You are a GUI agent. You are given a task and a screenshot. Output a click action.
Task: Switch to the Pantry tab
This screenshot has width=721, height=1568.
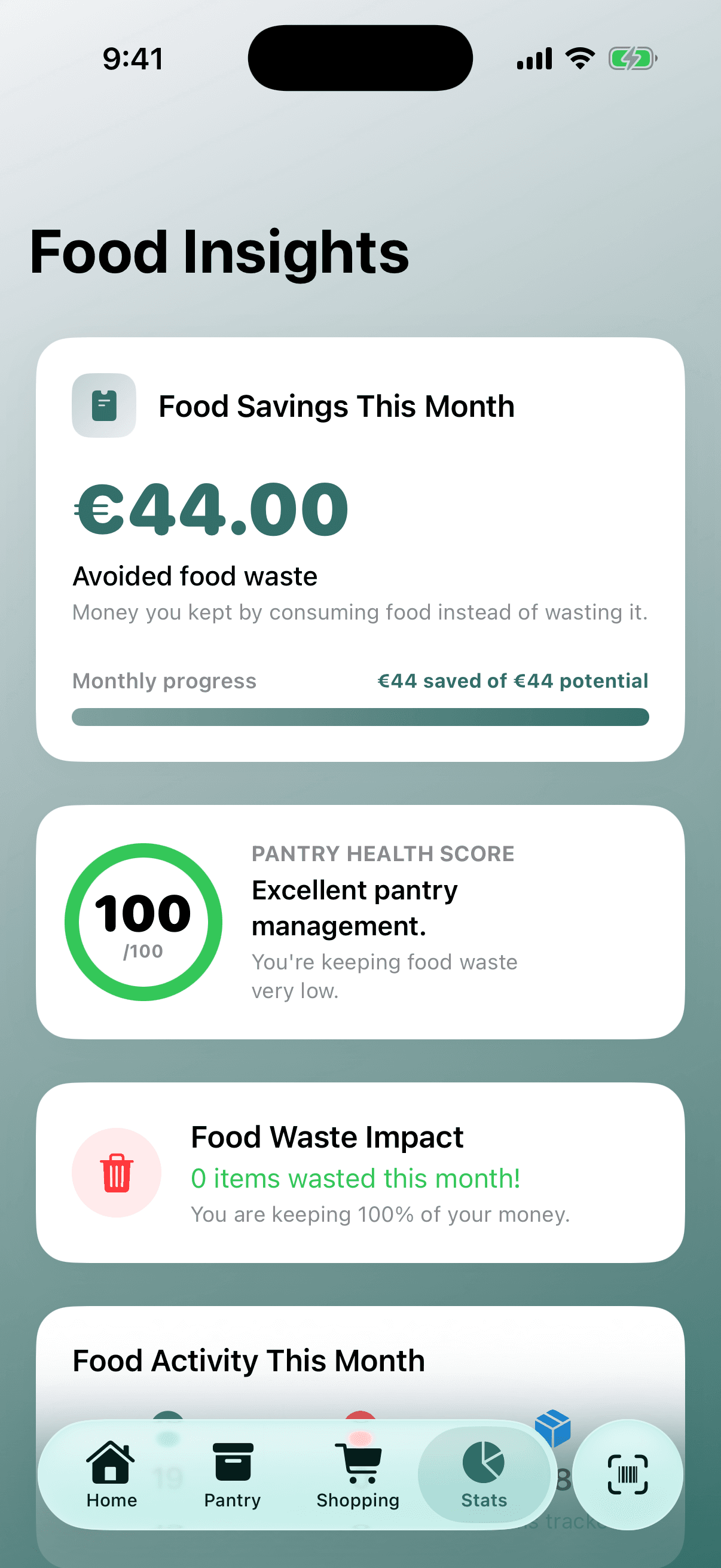coord(233,1473)
